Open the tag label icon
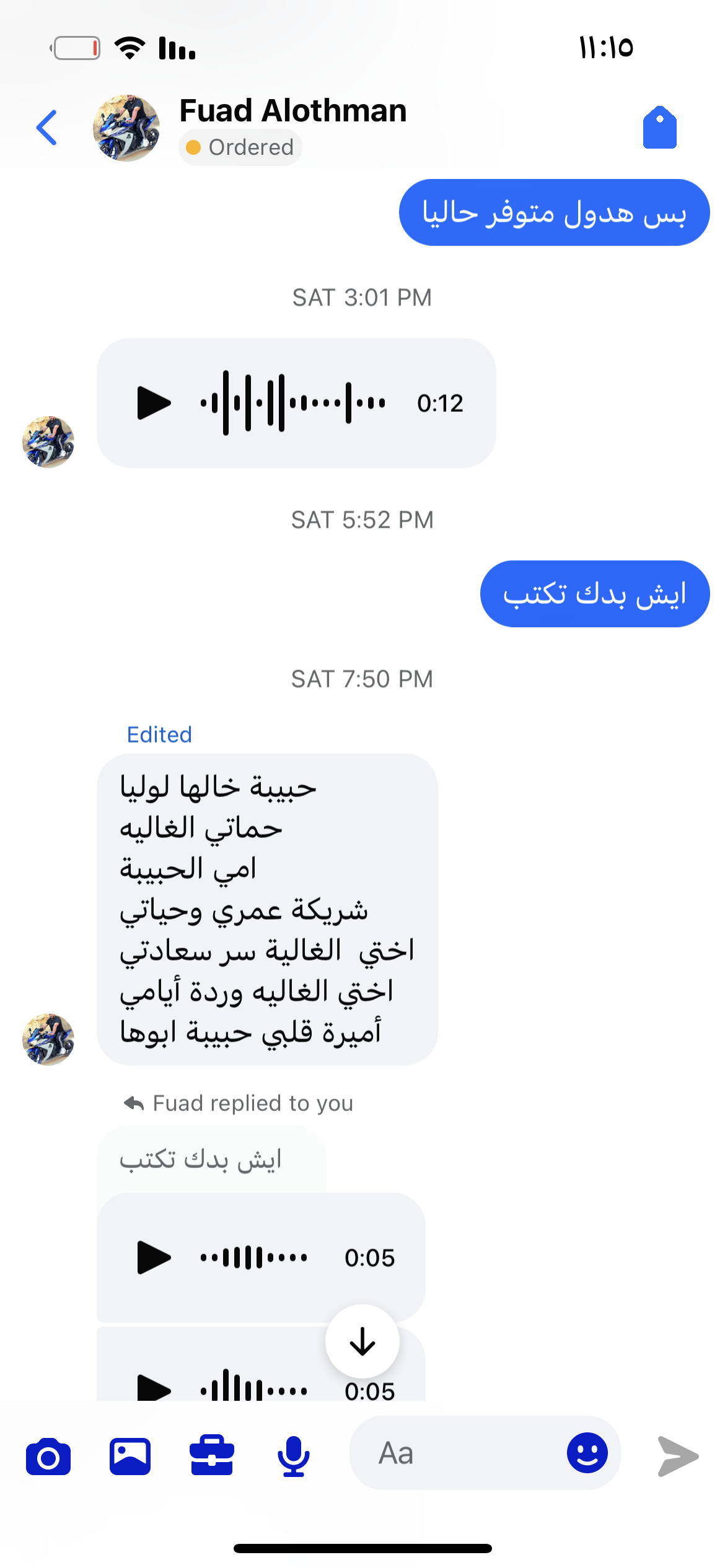 pyautogui.click(x=659, y=128)
